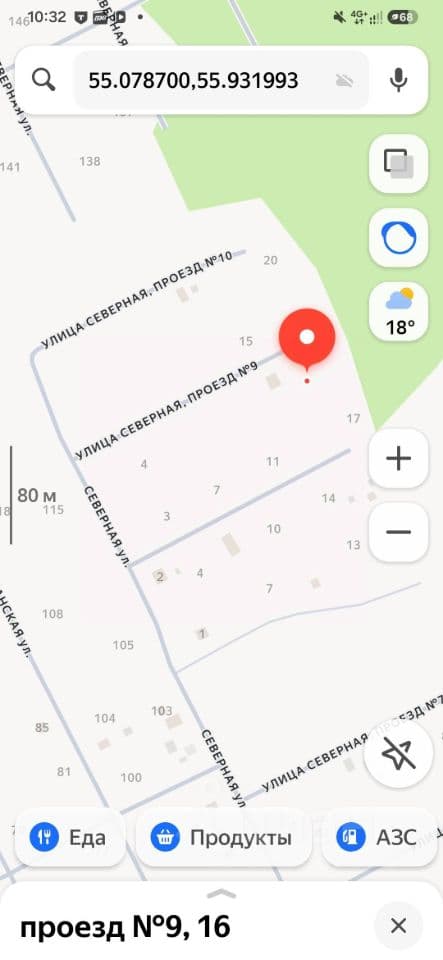Select the АЗС category chip
443x960 pixels.
coord(378,837)
